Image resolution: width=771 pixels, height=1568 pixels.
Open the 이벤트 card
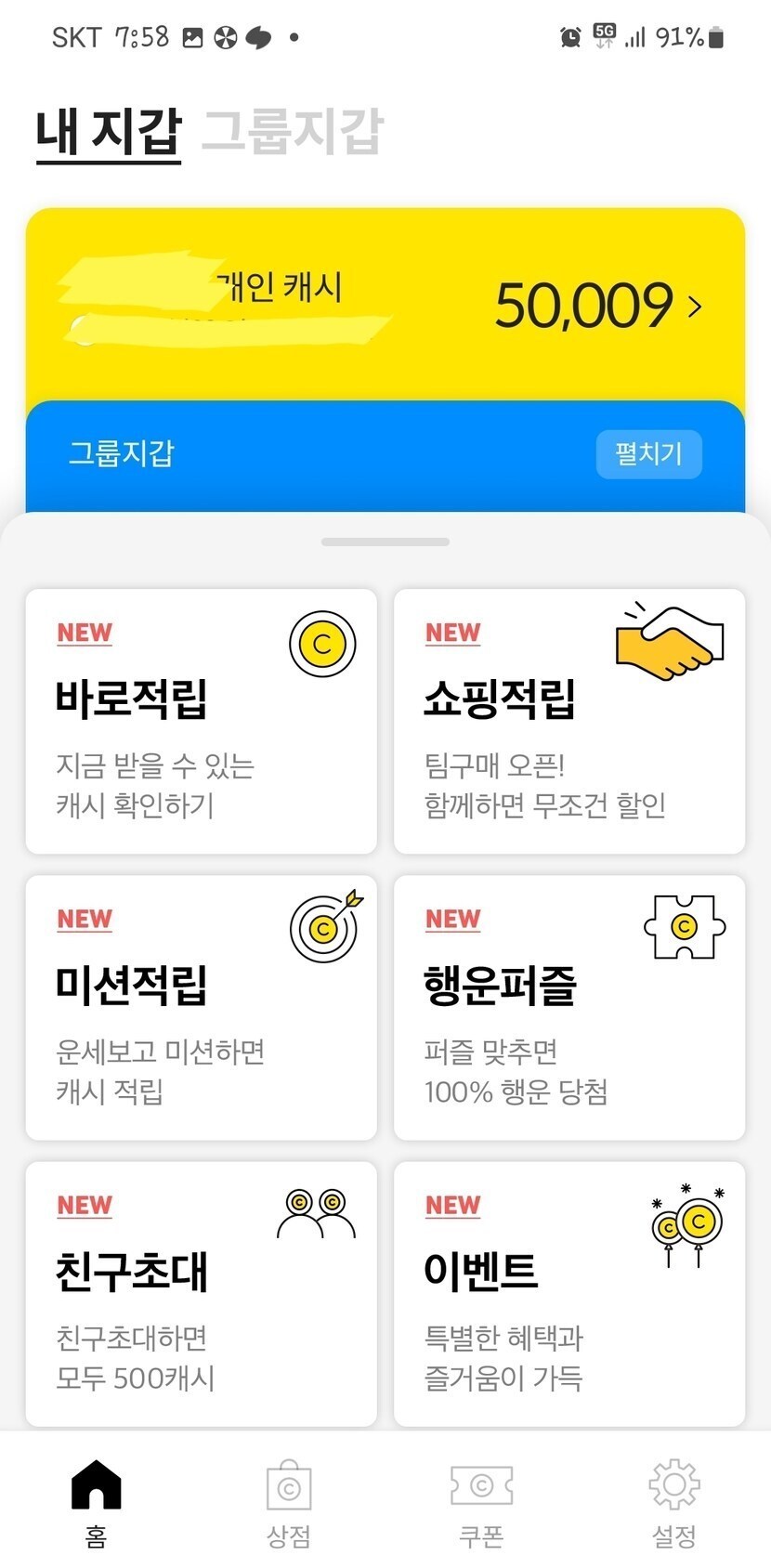click(x=568, y=1293)
